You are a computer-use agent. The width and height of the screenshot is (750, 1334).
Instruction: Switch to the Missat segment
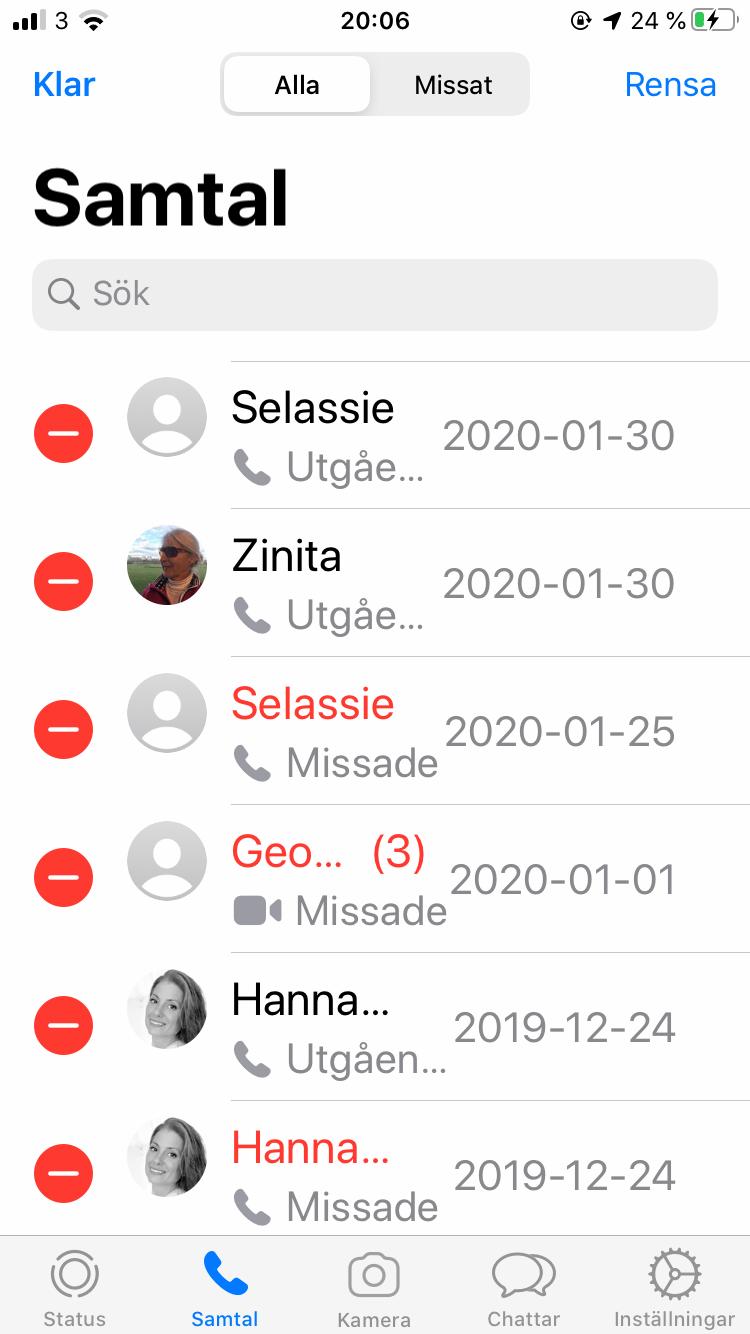pyautogui.click(x=453, y=85)
